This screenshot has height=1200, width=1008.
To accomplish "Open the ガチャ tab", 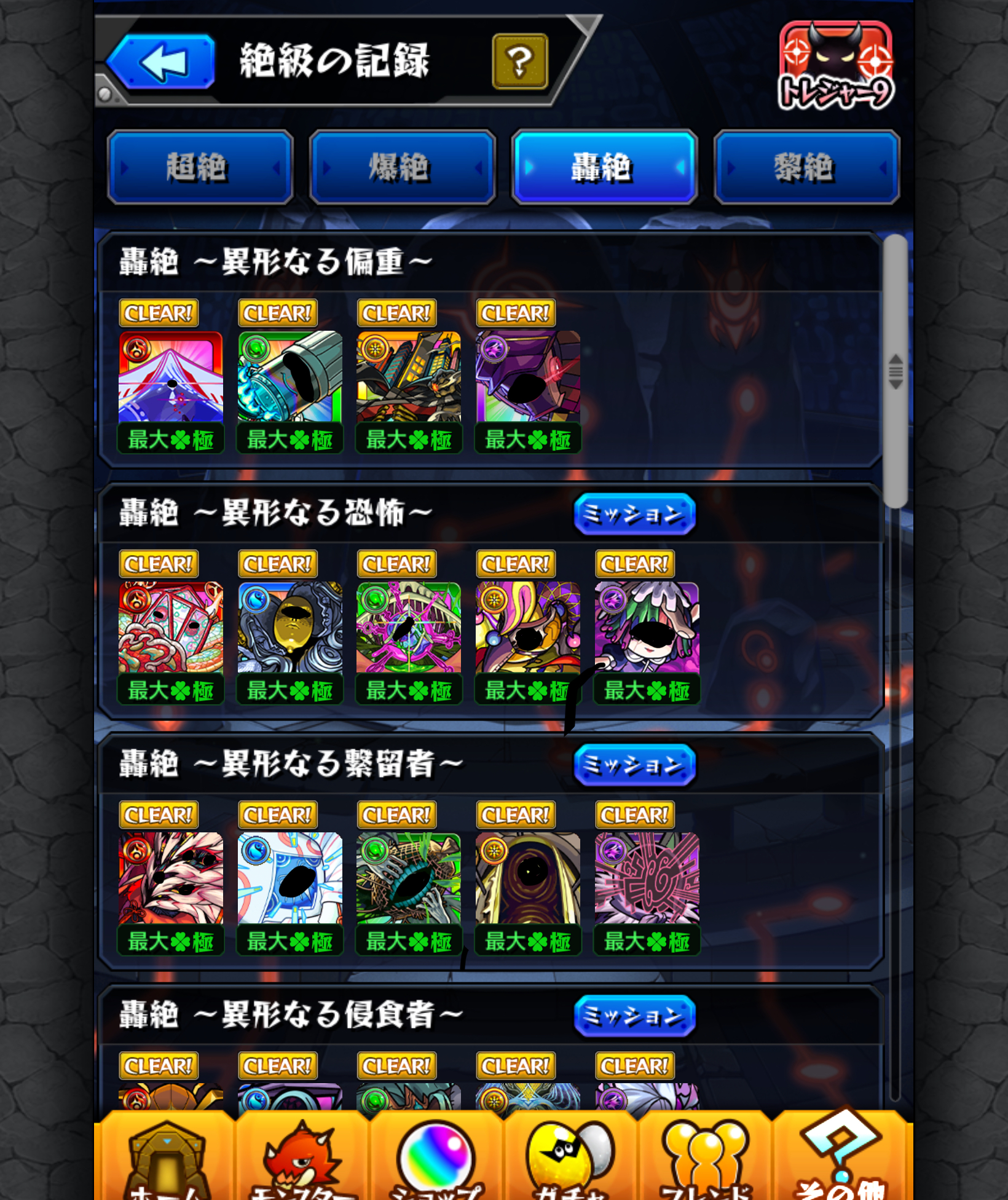I will pos(570,1159).
